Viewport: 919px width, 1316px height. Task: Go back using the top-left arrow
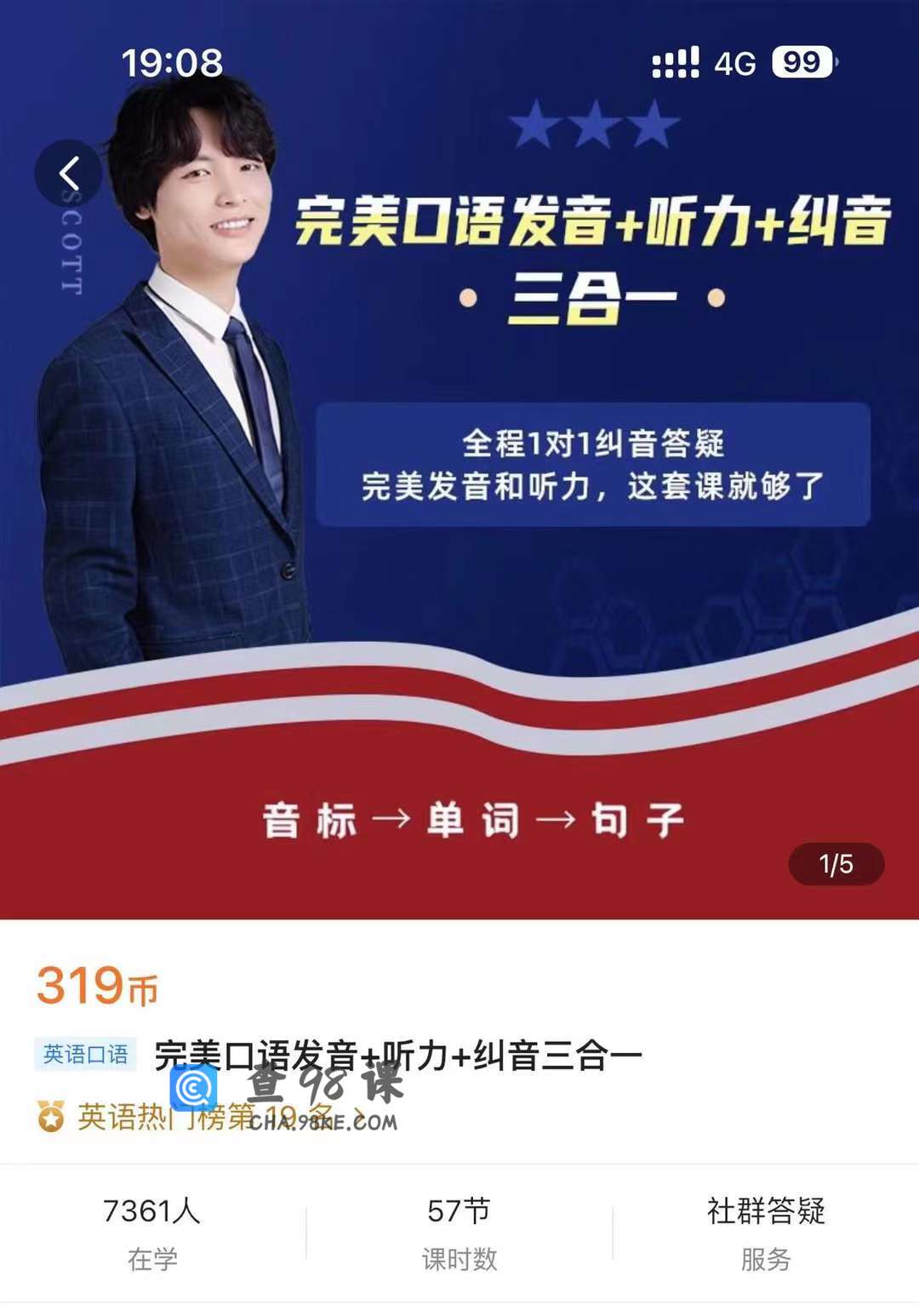pyautogui.click(x=68, y=174)
